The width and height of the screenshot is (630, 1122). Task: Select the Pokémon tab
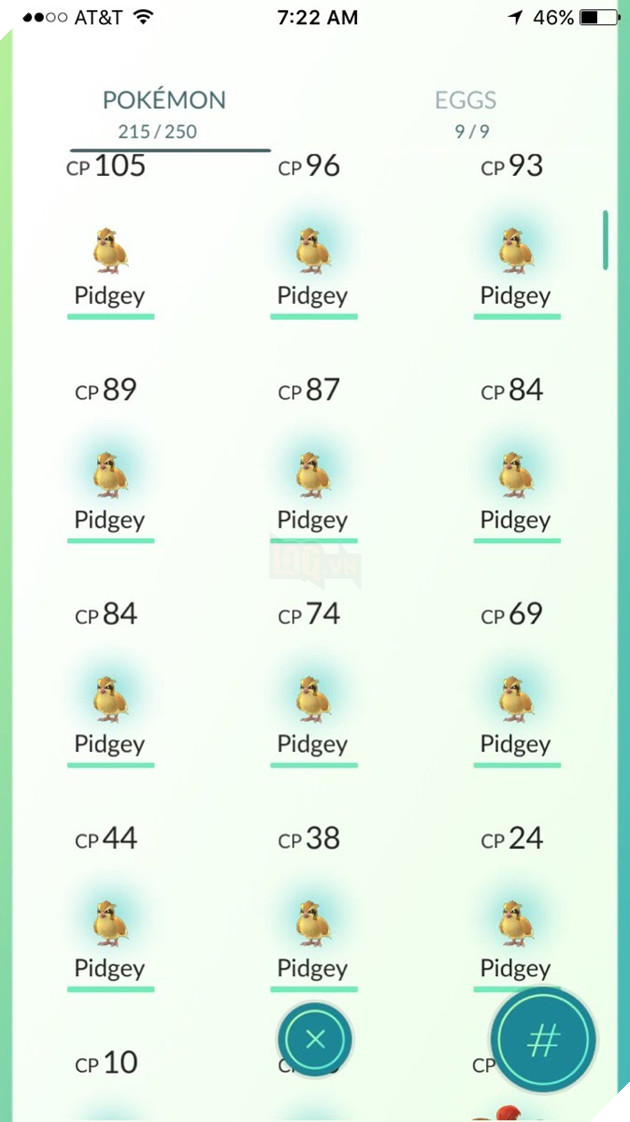point(164,112)
